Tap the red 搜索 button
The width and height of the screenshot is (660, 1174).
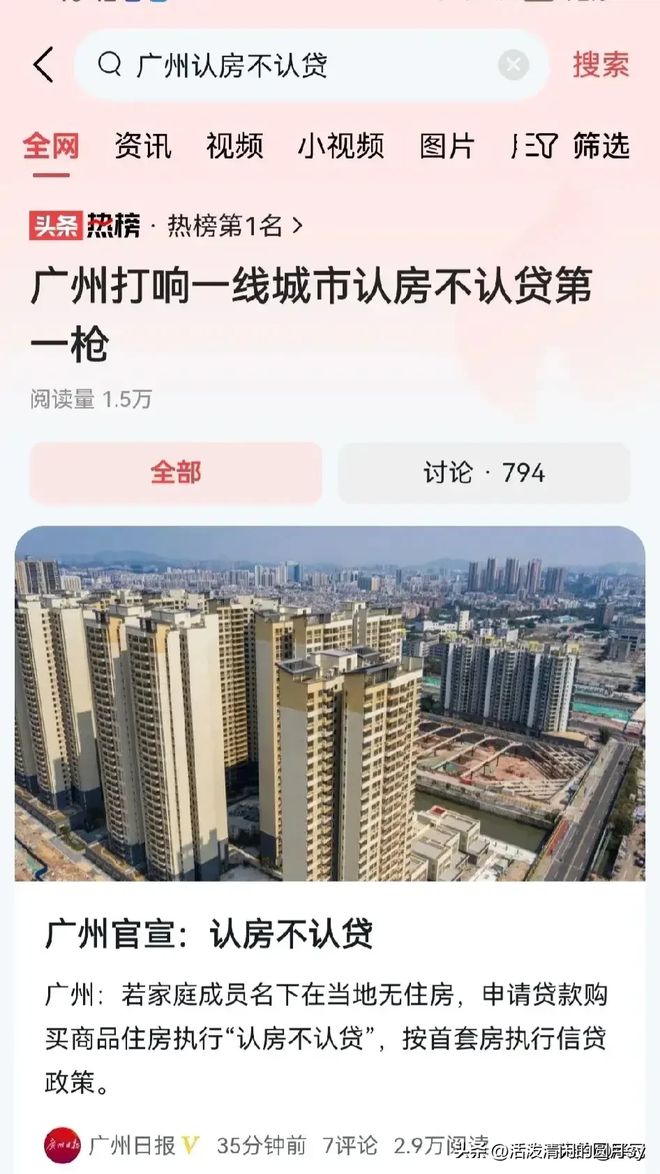[601, 65]
